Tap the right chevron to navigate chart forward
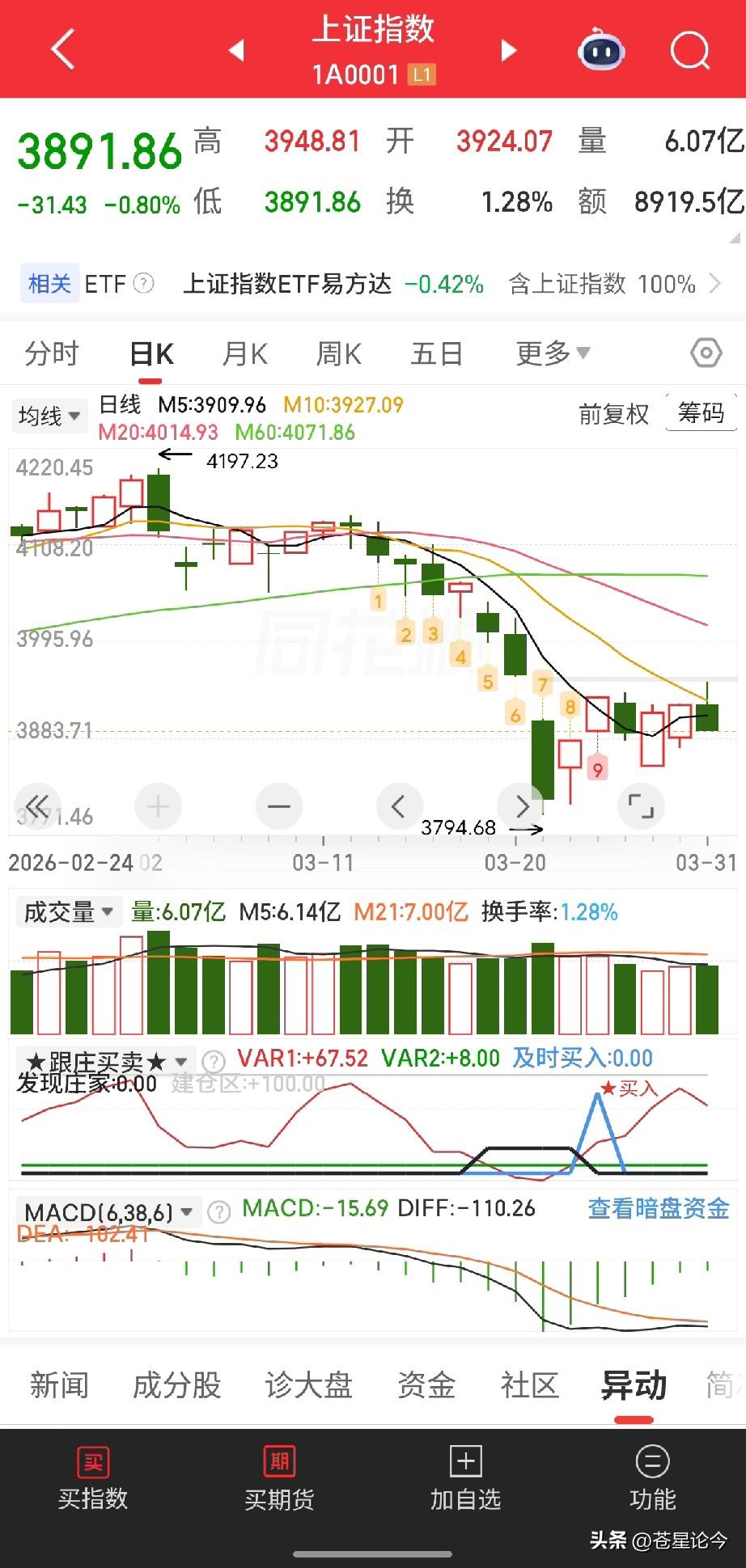This screenshot has width=746, height=1568. (521, 806)
